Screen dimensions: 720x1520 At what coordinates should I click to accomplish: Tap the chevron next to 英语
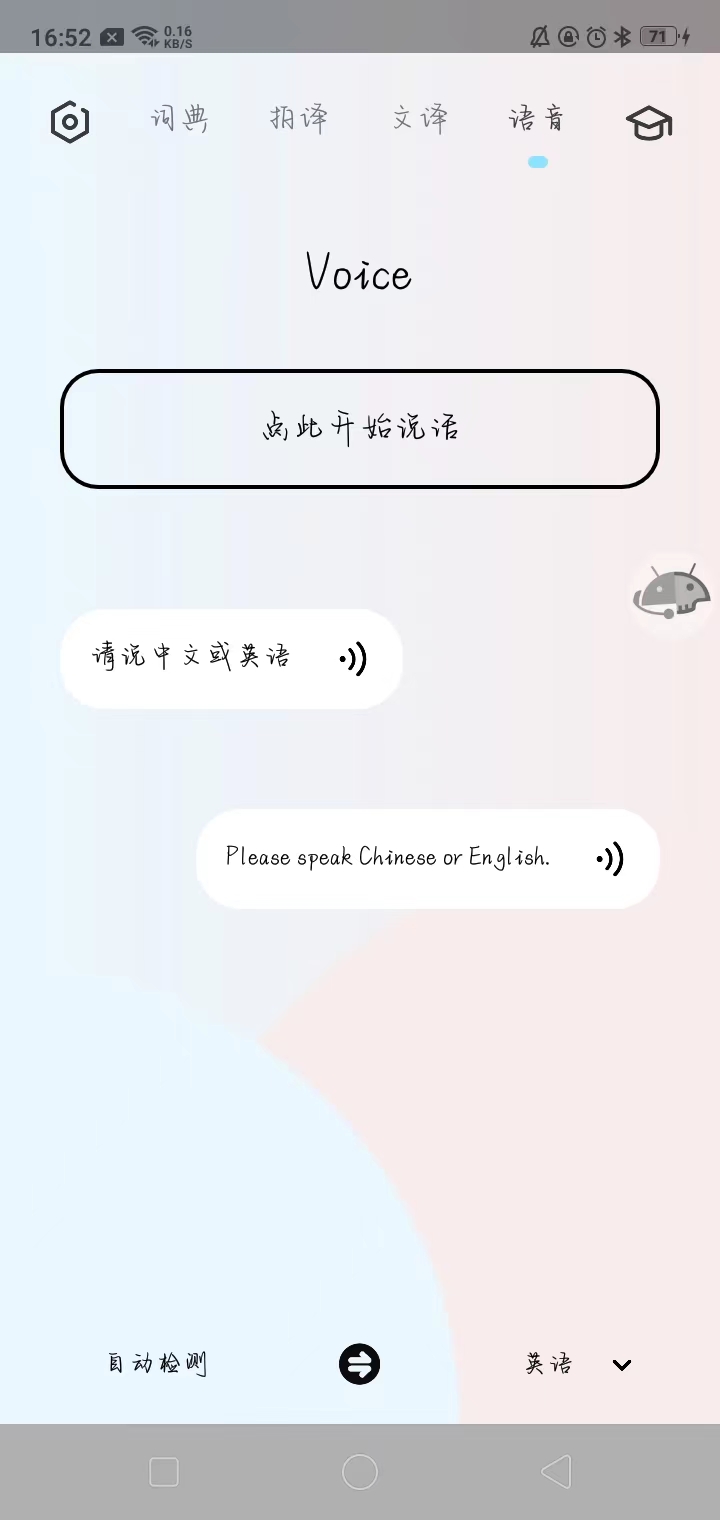click(621, 1364)
